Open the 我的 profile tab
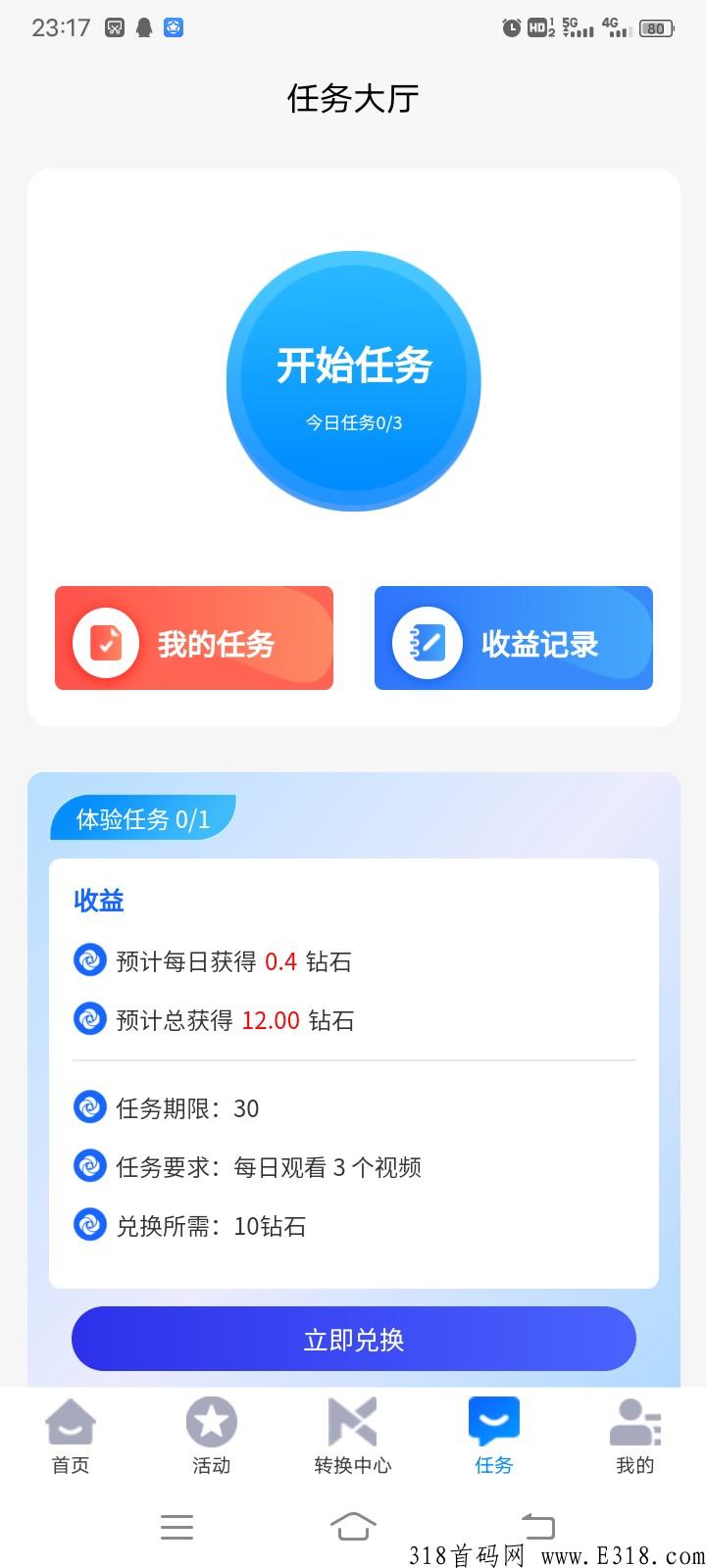Screen dimensions: 706x1568 coord(635,1437)
